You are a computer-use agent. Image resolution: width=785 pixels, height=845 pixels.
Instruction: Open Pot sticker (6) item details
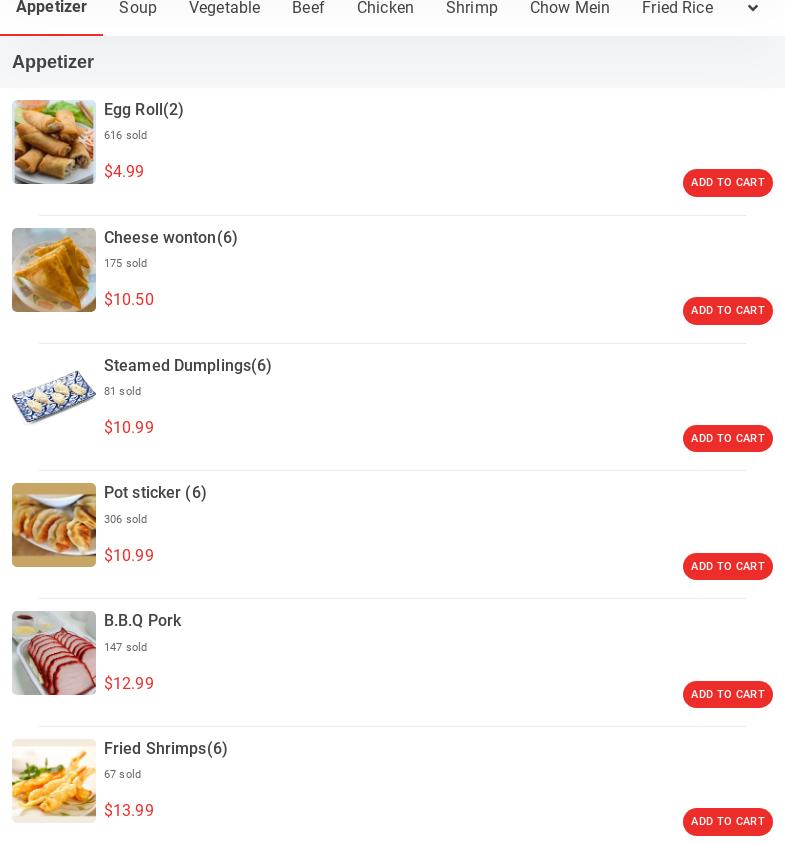(155, 493)
